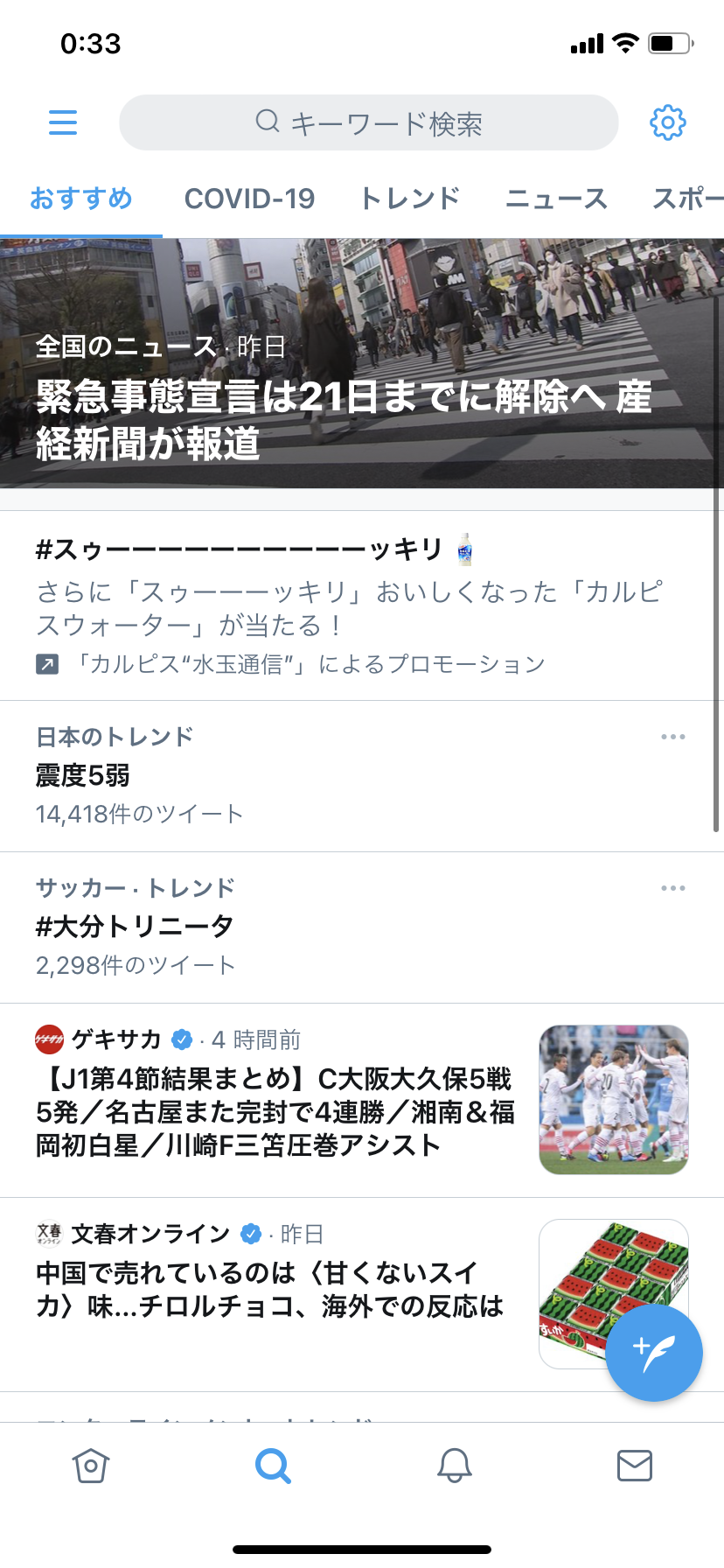
Task: Open the side menu hamburger icon
Action: 63,122
